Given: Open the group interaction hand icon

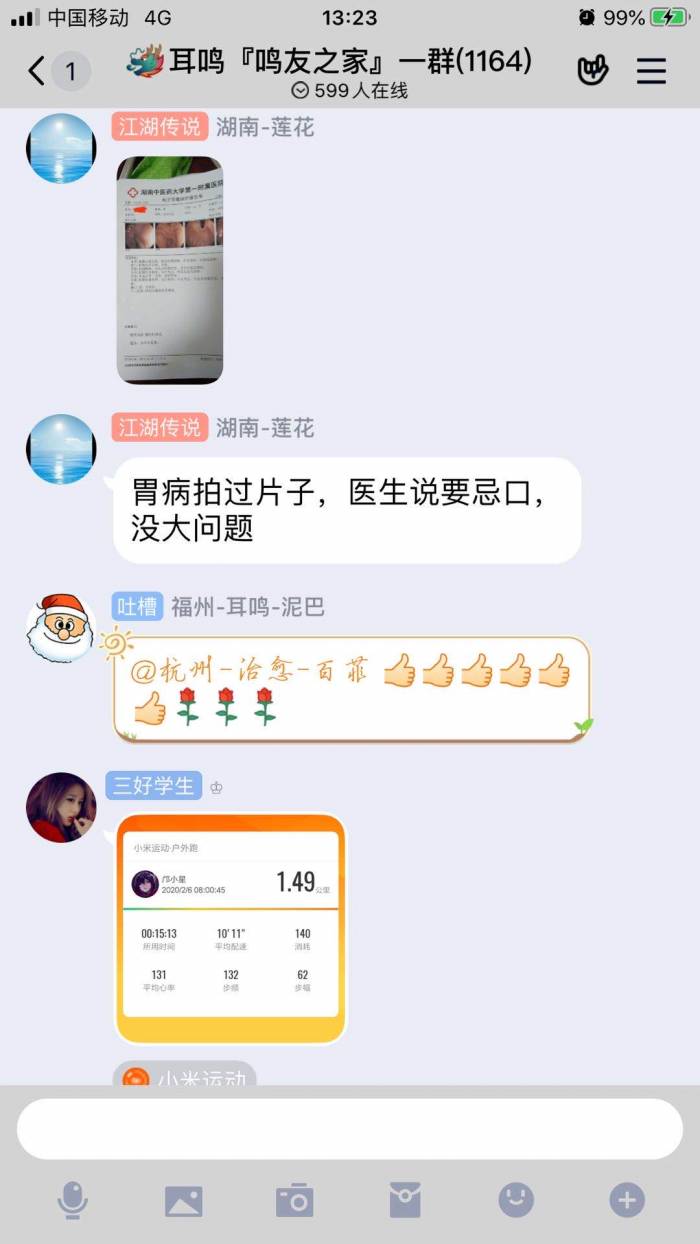Looking at the screenshot, I should [x=593, y=71].
